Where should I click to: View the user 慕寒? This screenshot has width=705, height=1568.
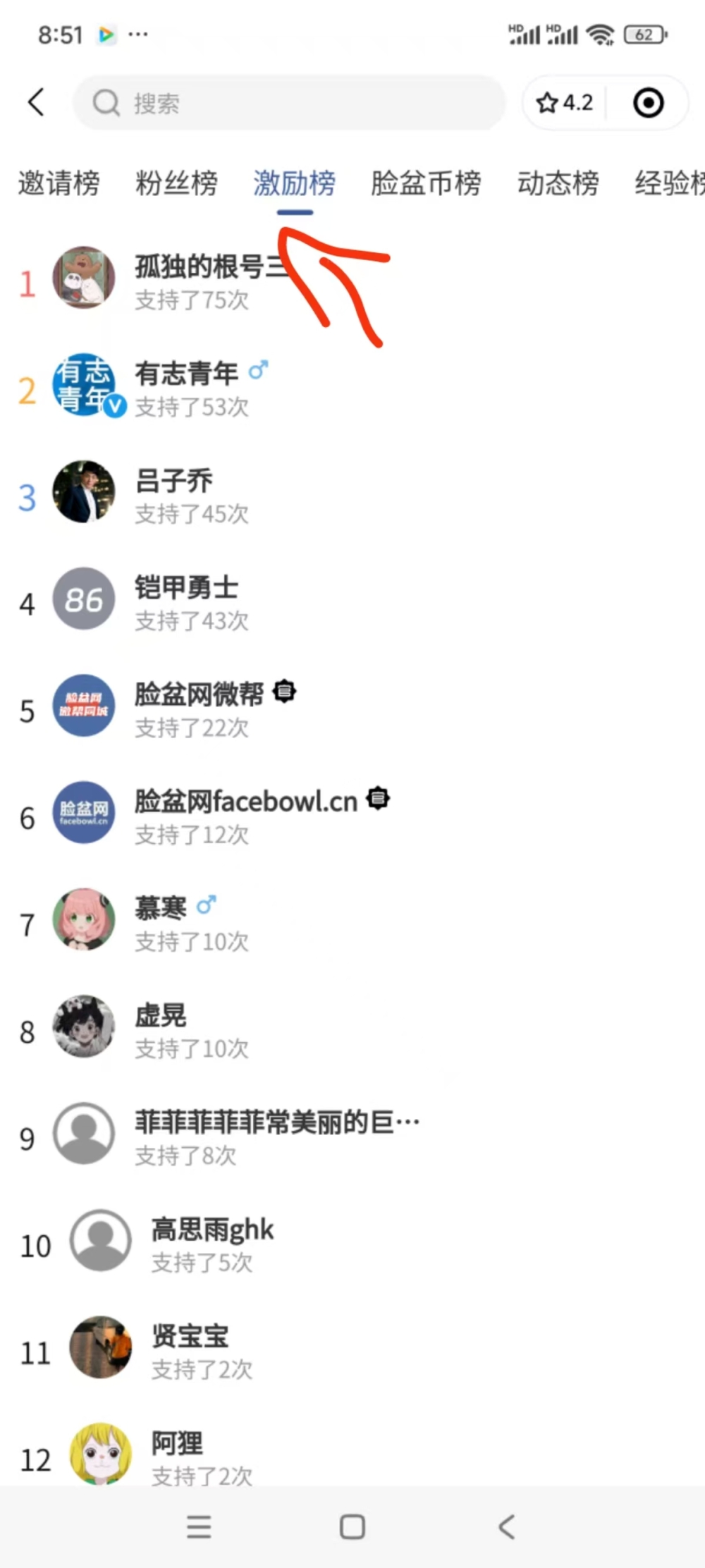coord(161,922)
